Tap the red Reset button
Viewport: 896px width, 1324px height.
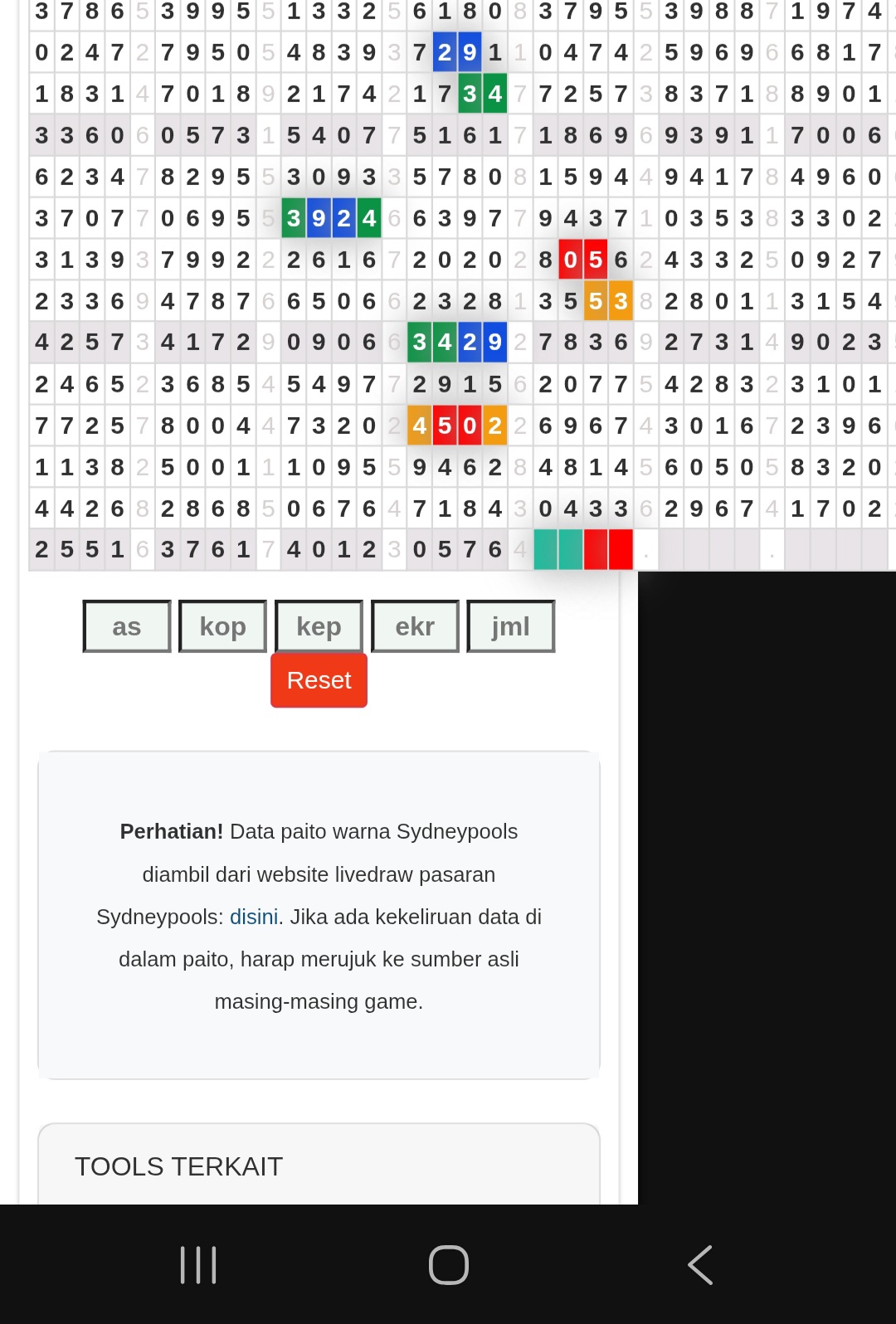319,680
